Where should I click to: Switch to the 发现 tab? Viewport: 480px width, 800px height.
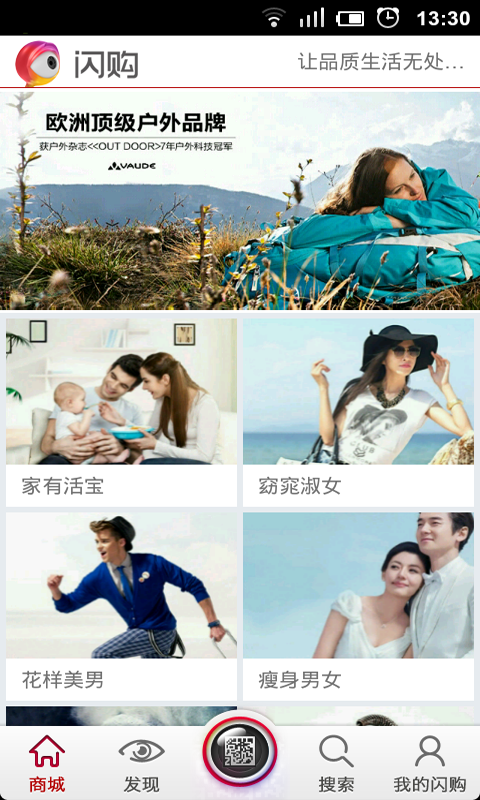pyautogui.click(x=141, y=763)
